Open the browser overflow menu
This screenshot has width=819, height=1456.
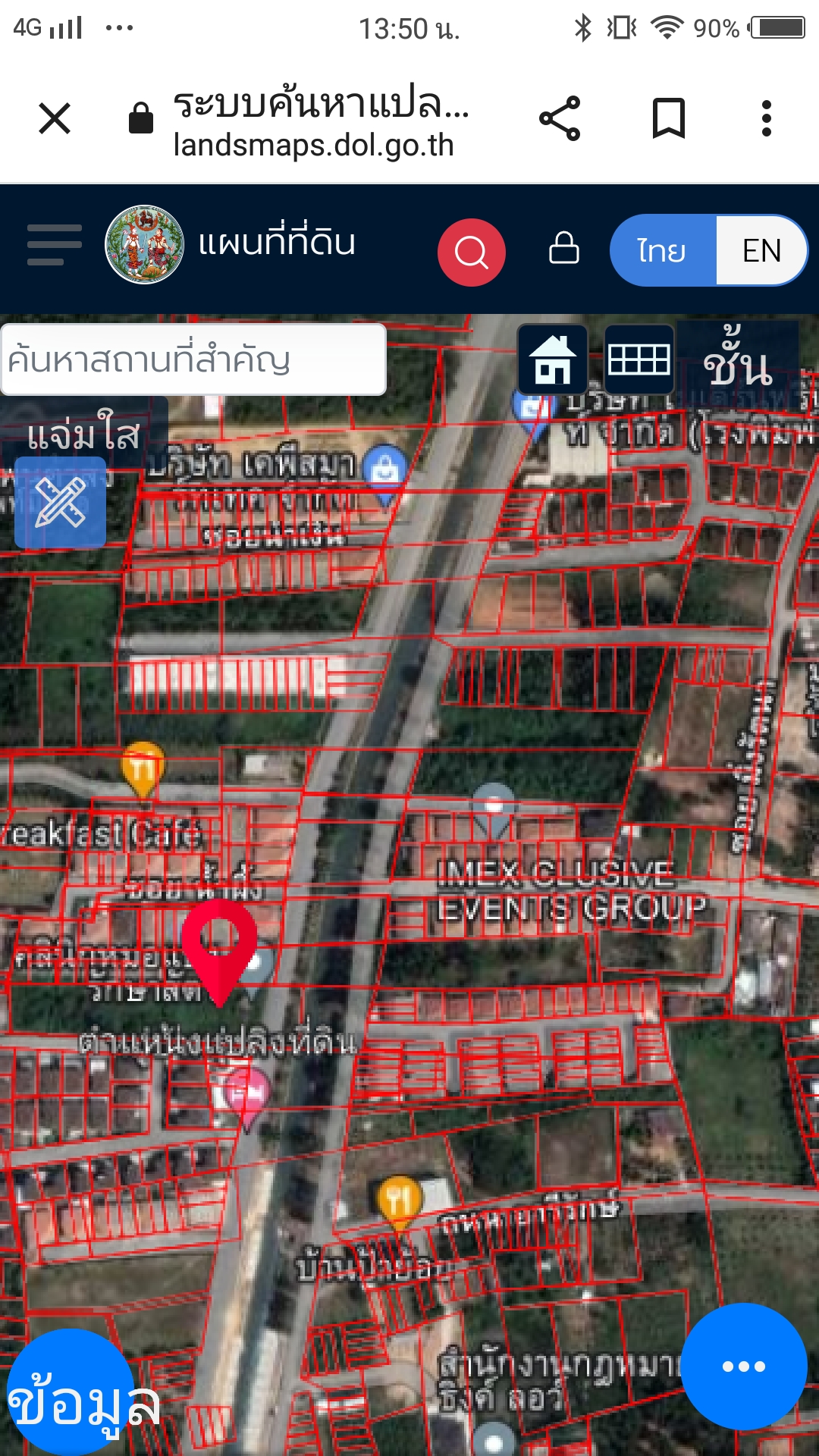pyautogui.click(x=766, y=119)
